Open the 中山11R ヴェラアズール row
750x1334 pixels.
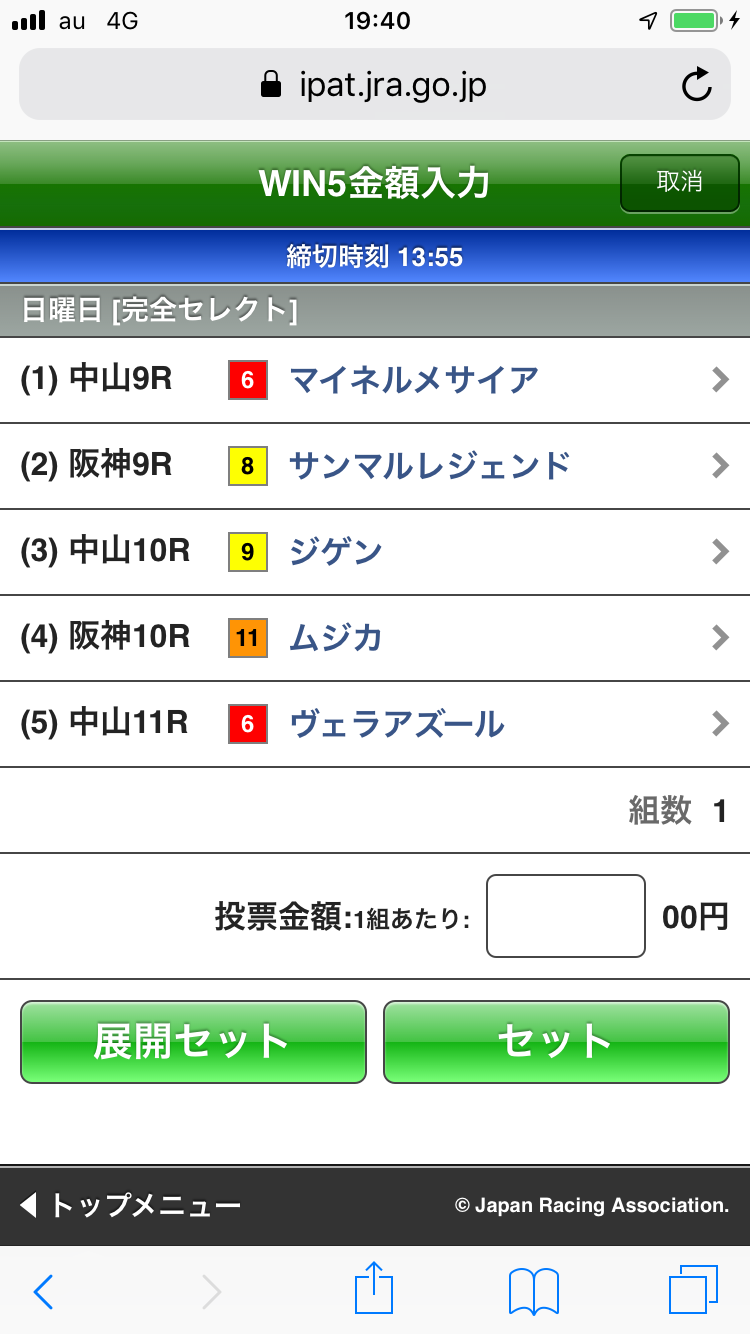pos(375,724)
